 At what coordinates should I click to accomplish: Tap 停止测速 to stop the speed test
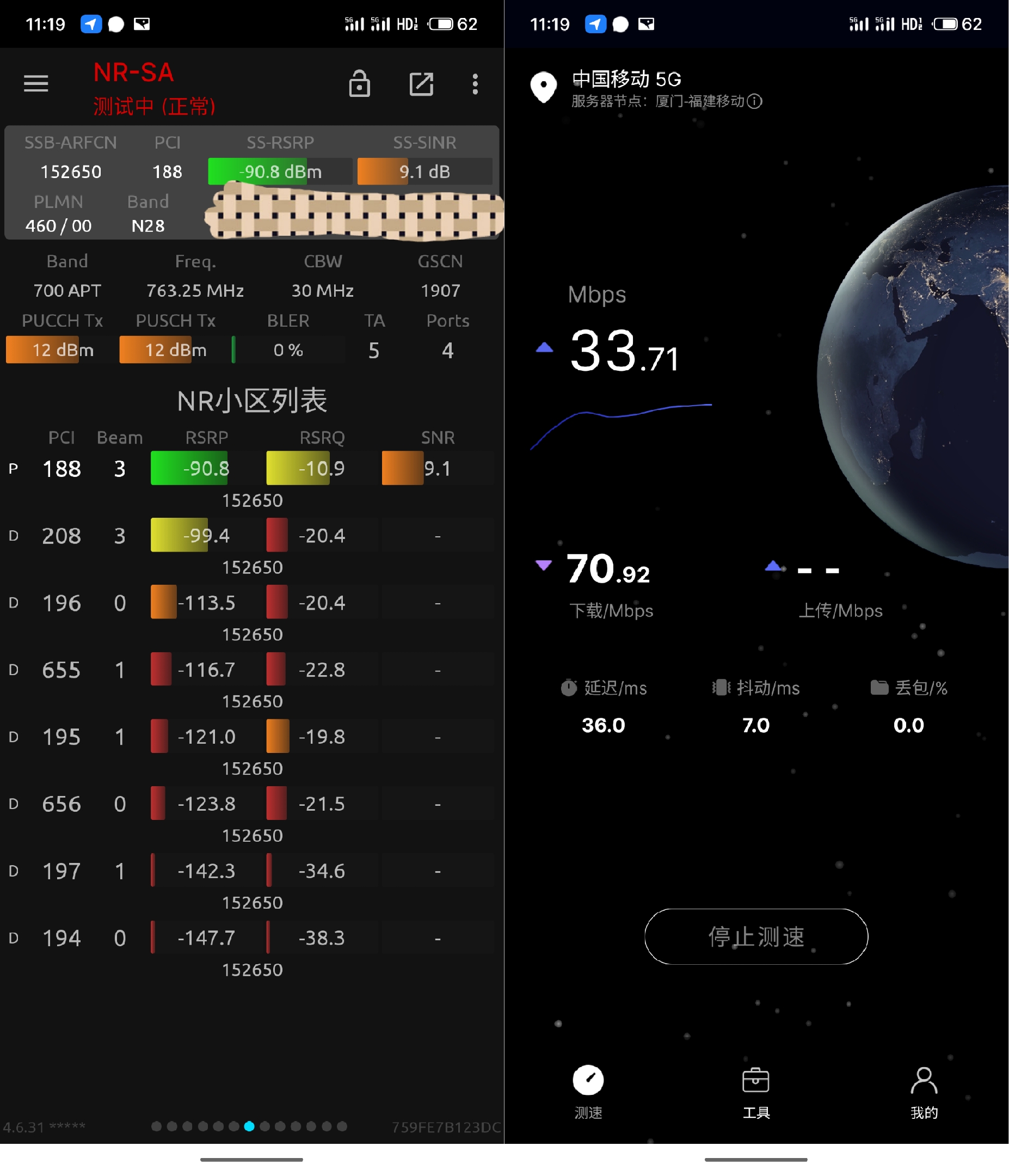point(755,936)
